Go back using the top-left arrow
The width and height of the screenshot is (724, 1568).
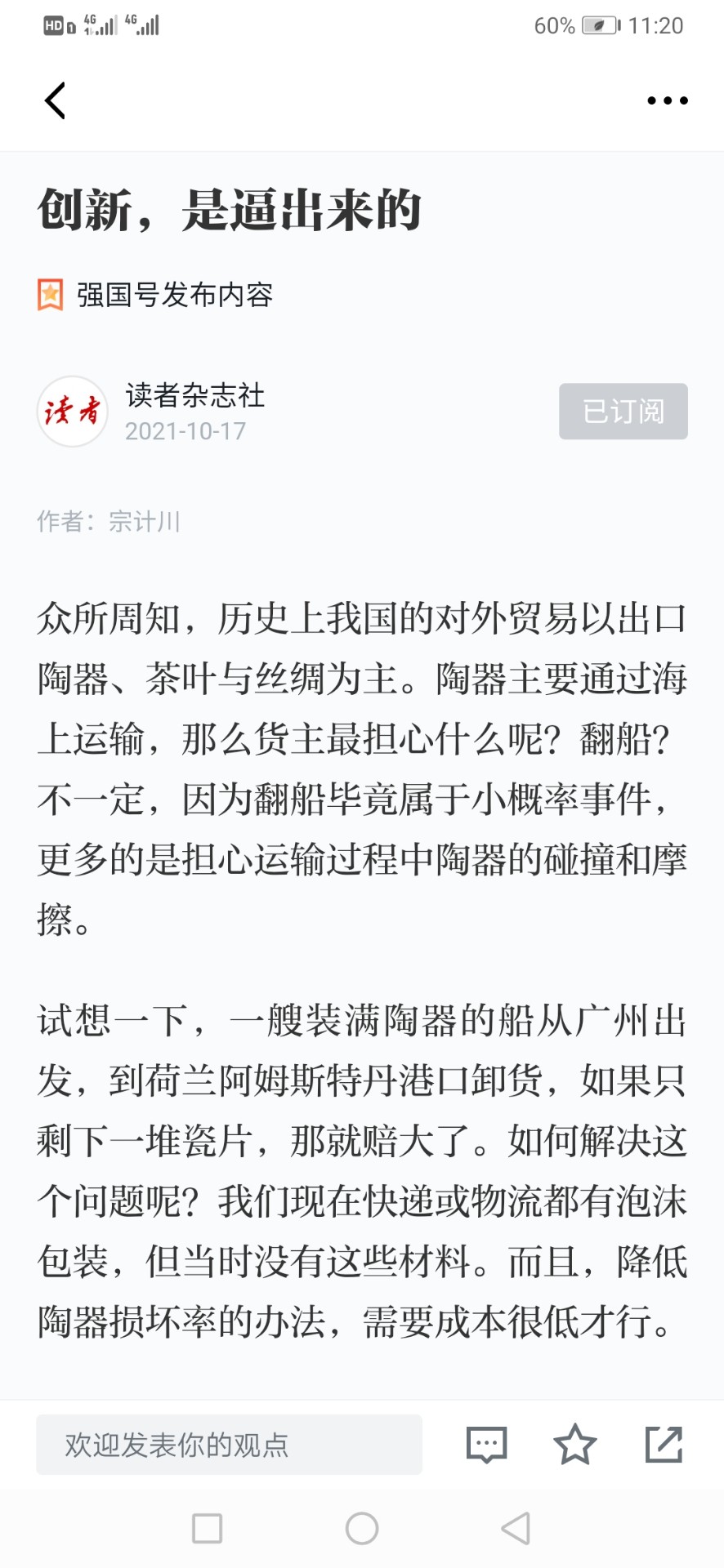55,100
